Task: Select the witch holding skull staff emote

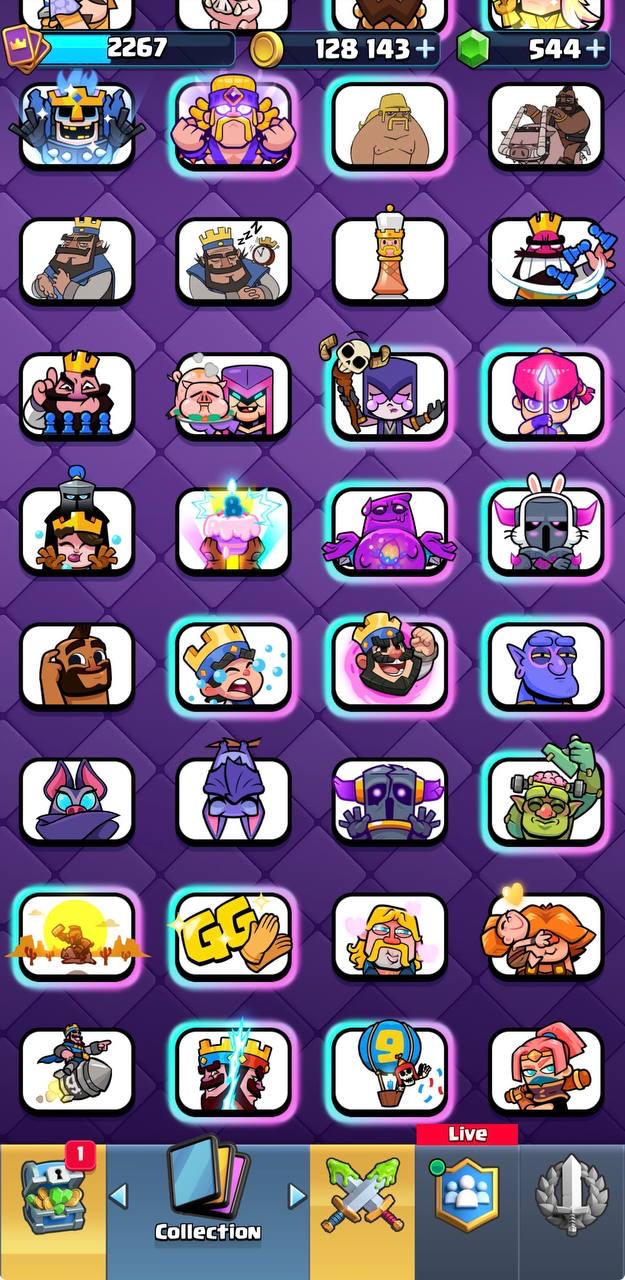Action: pos(390,392)
